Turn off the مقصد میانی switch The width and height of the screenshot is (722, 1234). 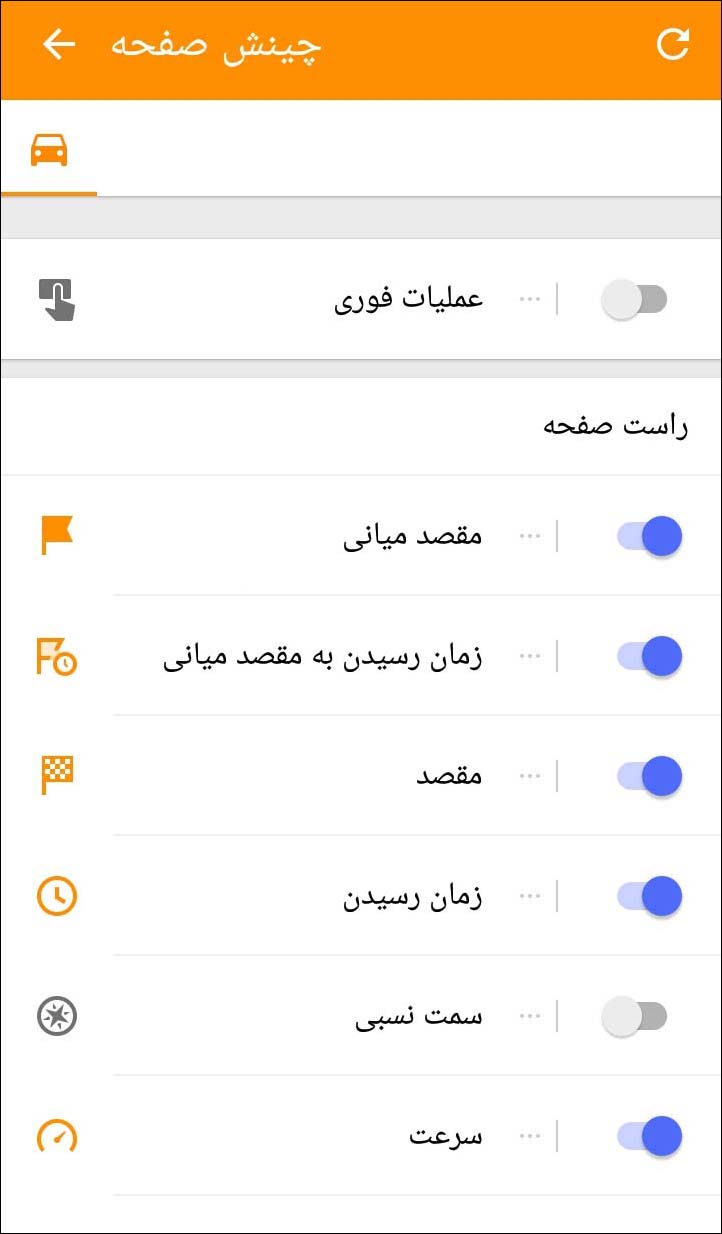point(650,536)
